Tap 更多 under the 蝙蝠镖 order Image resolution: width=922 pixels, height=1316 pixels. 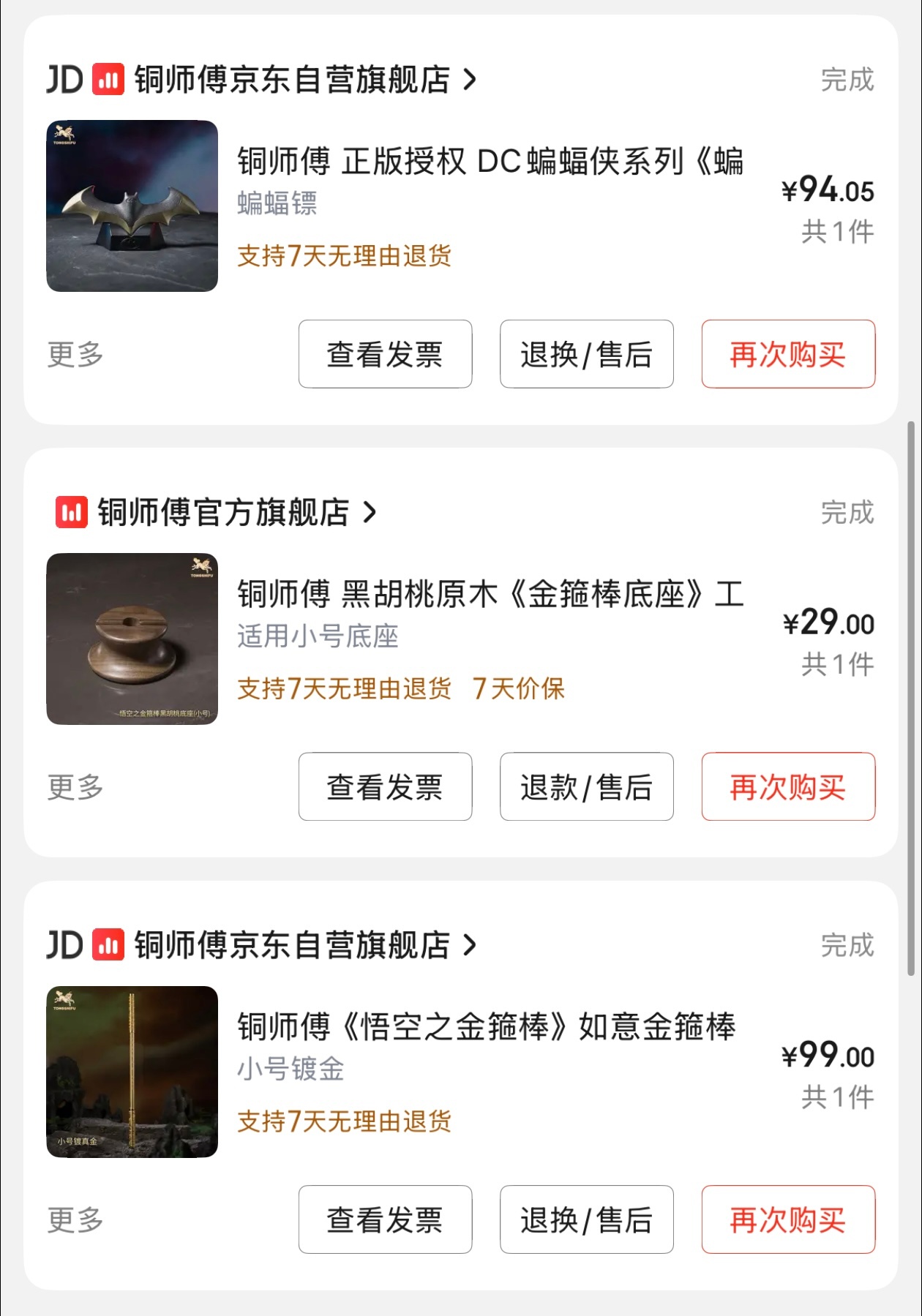[x=75, y=355]
